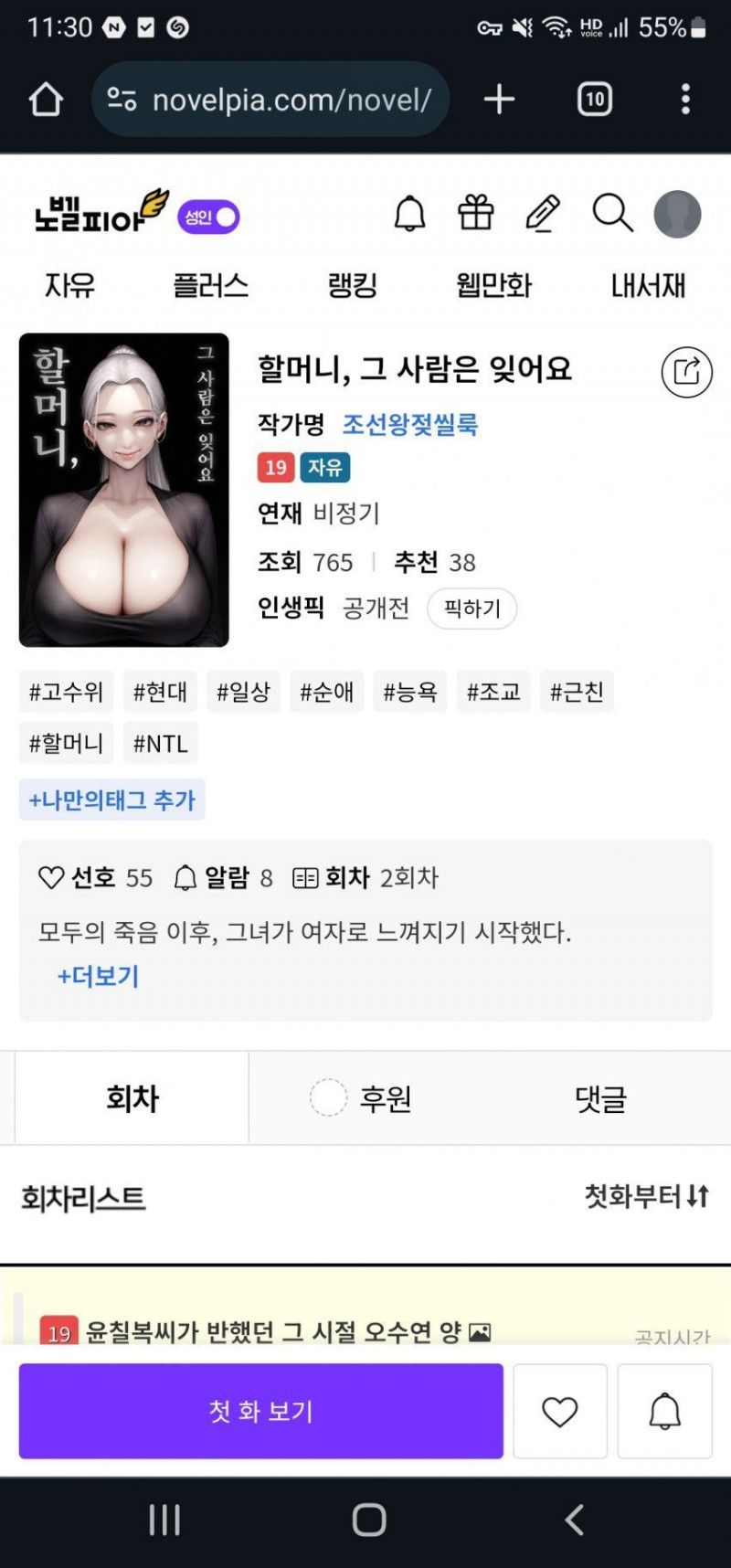Screen dimensions: 731x1568
Task: Select the #NTL tag chip
Action: point(160,744)
